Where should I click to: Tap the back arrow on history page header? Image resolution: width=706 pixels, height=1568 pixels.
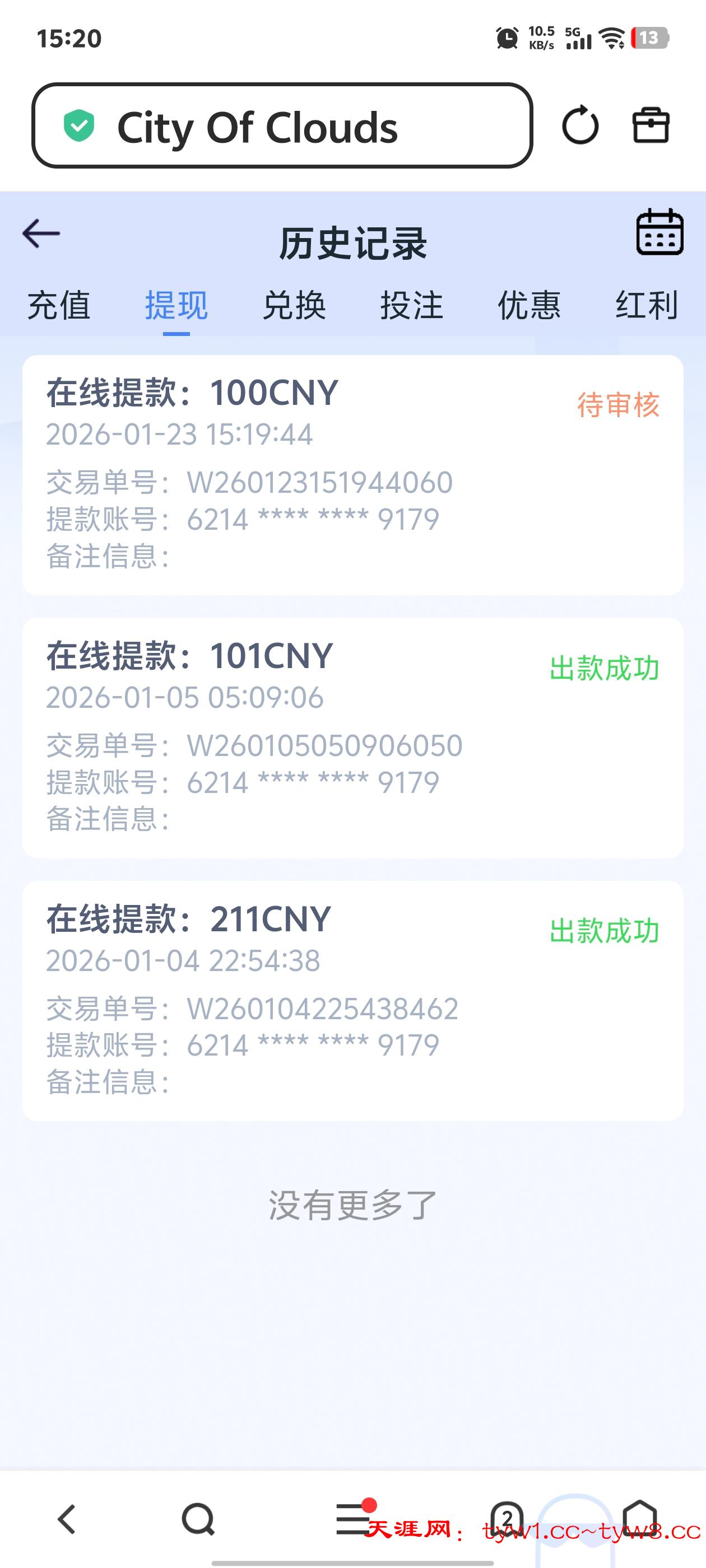pos(41,233)
